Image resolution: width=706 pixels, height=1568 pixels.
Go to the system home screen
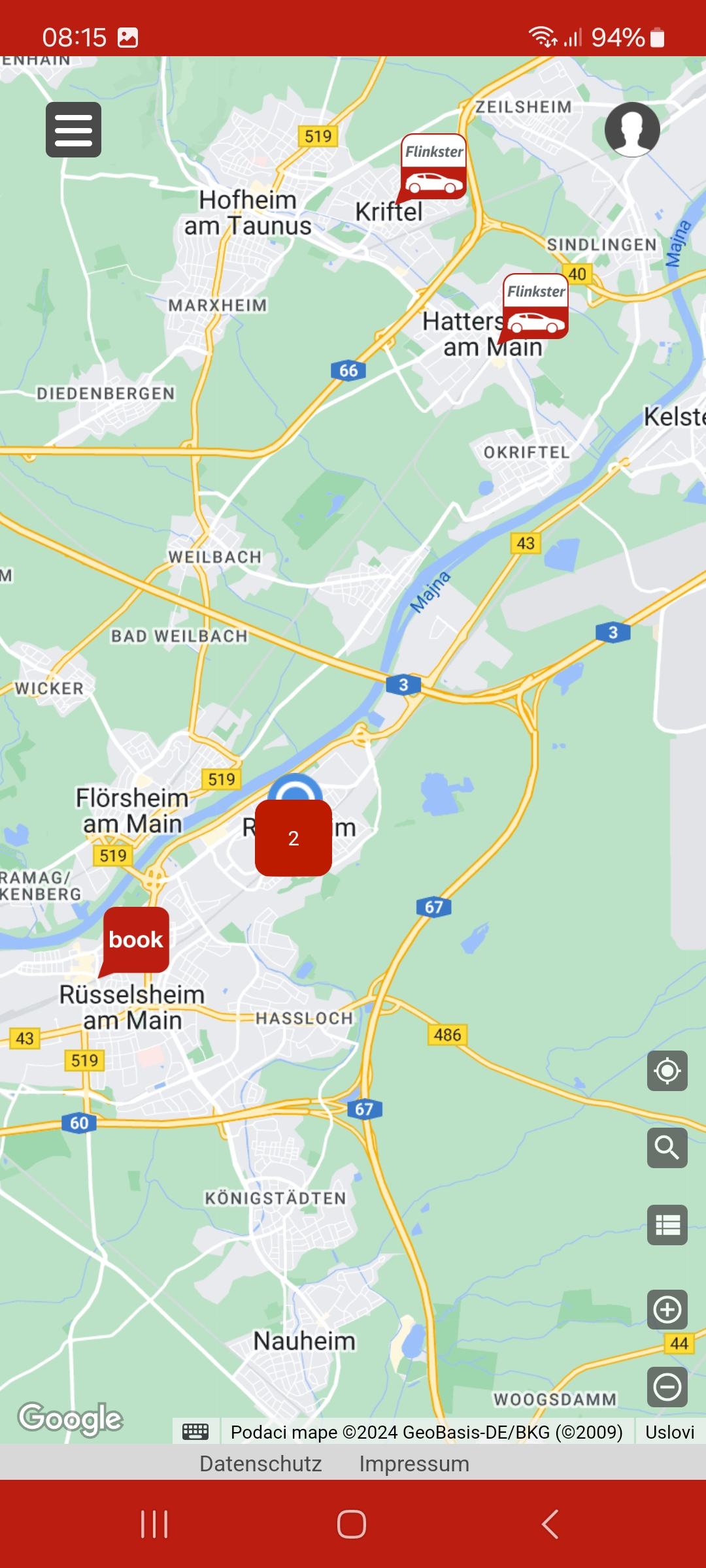pyautogui.click(x=352, y=1524)
